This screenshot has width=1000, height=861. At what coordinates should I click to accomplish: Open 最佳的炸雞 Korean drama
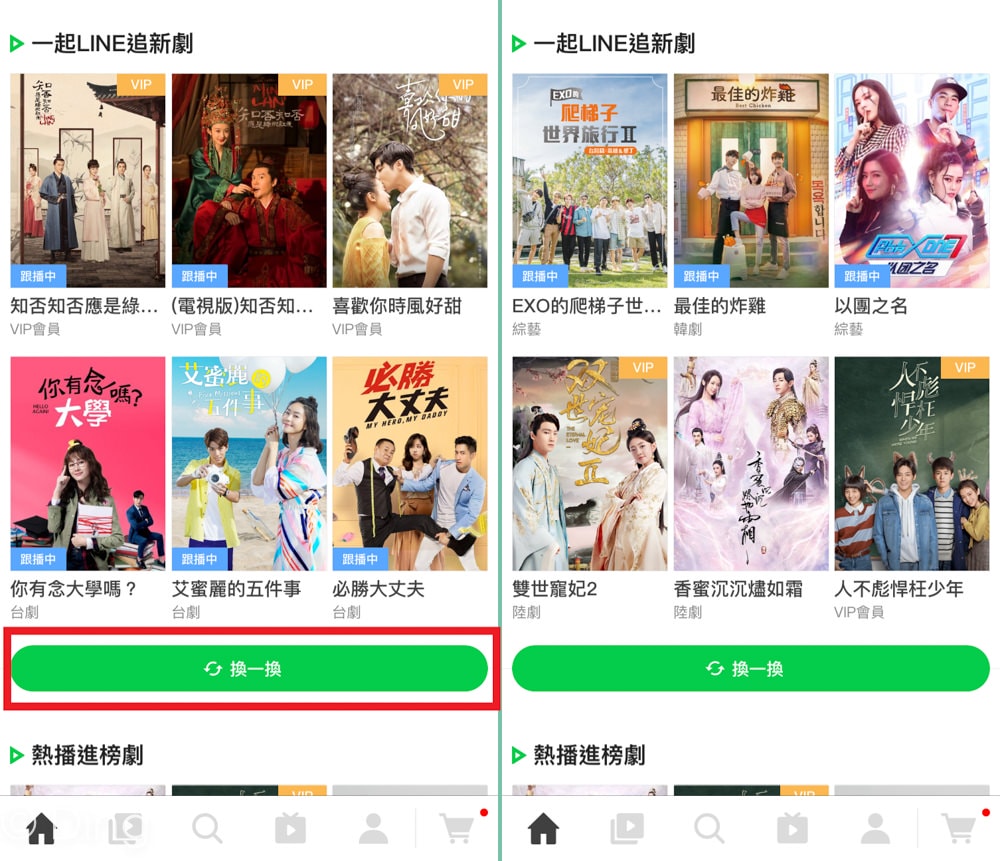750,181
